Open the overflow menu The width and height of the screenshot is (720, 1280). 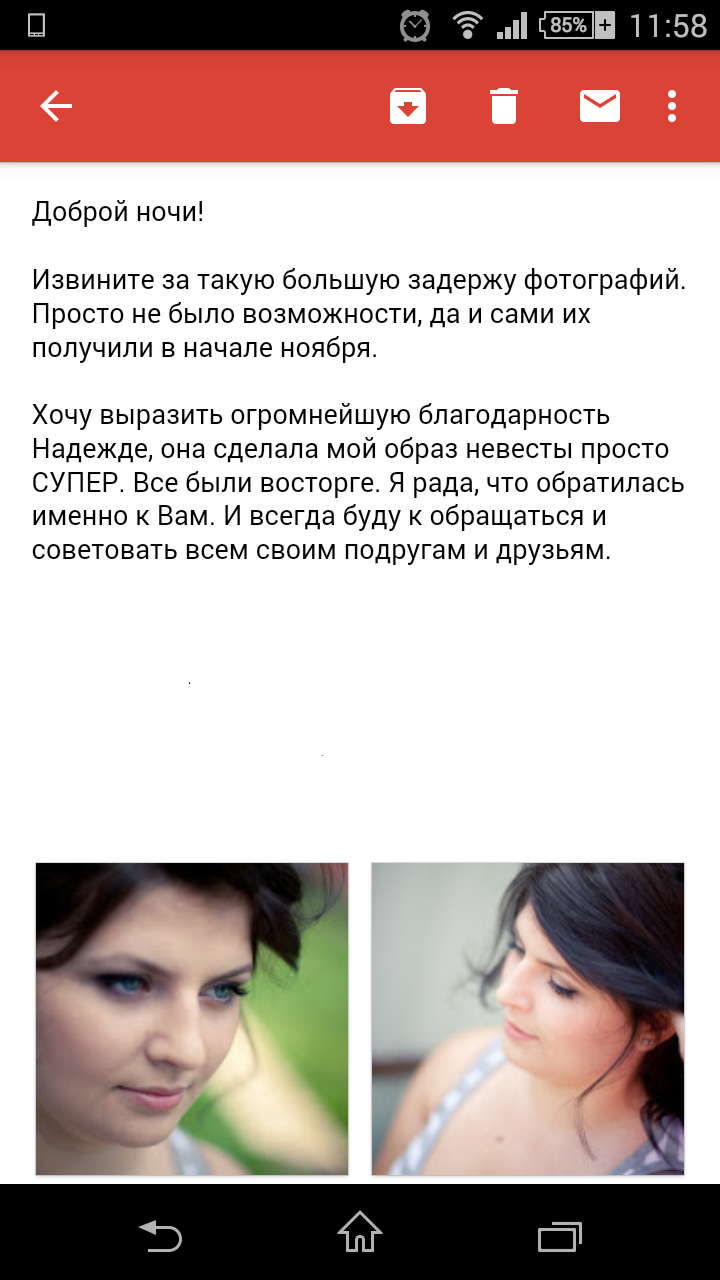[x=672, y=106]
